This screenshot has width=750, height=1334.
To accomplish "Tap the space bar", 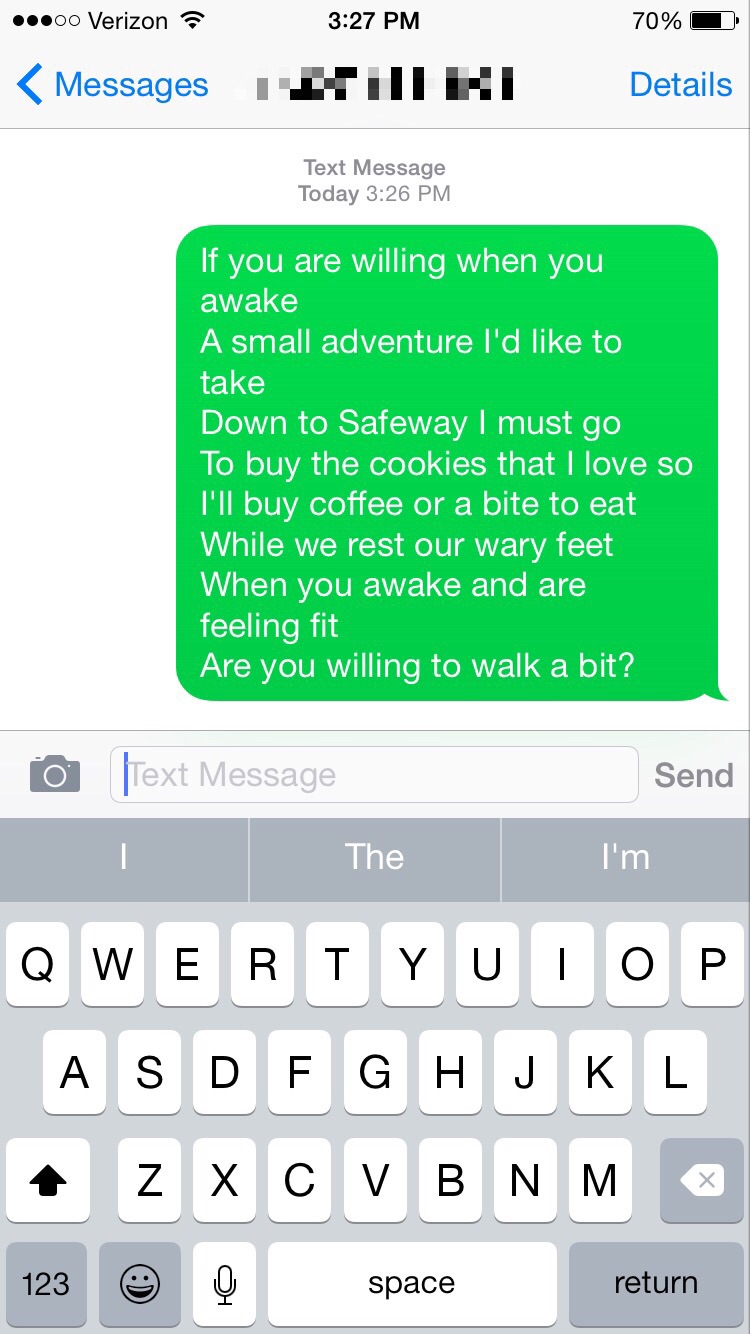I will [x=412, y=1284].
